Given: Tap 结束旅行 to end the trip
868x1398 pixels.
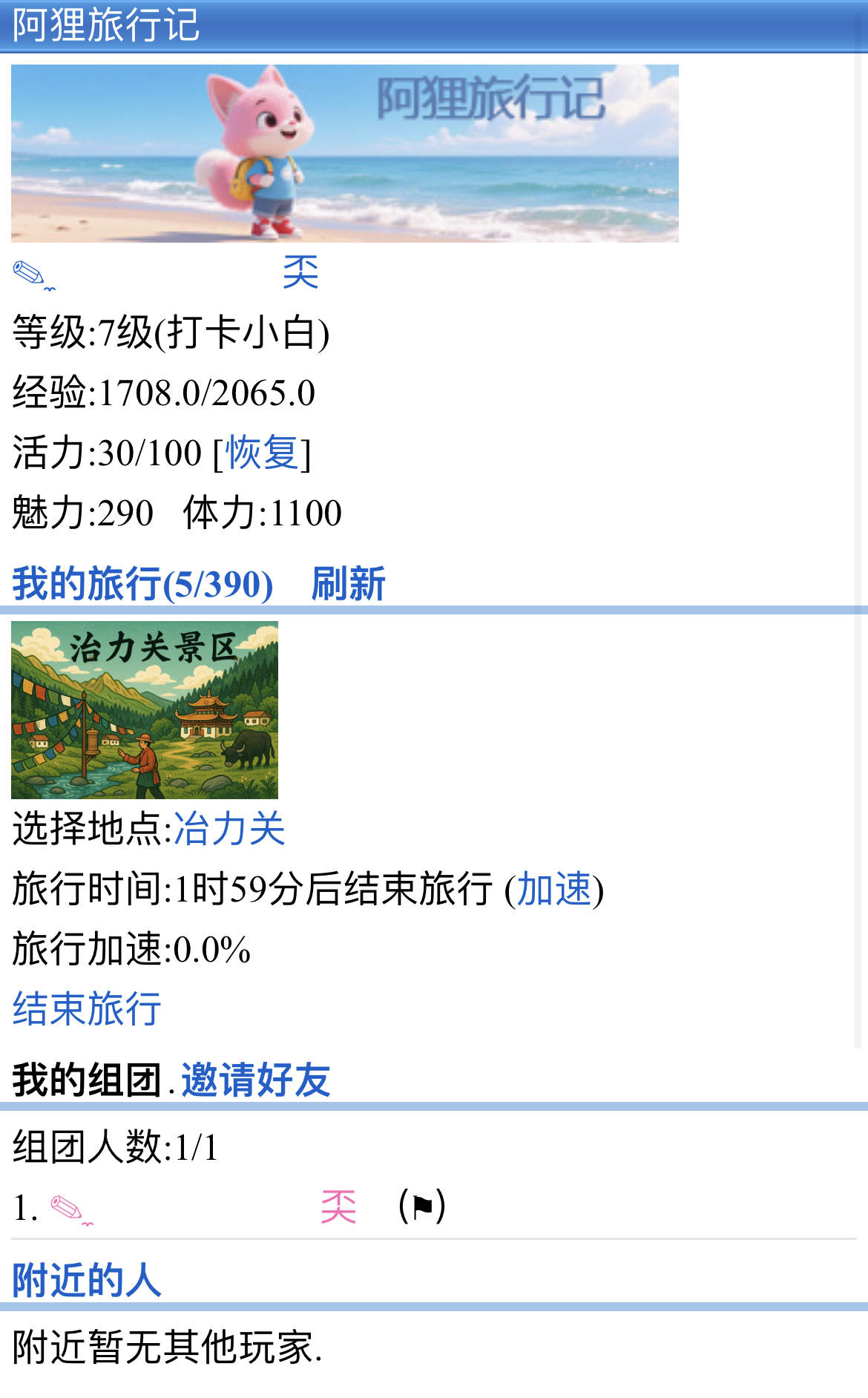Looking at the screenshot, I should [x=87, y=1009].
